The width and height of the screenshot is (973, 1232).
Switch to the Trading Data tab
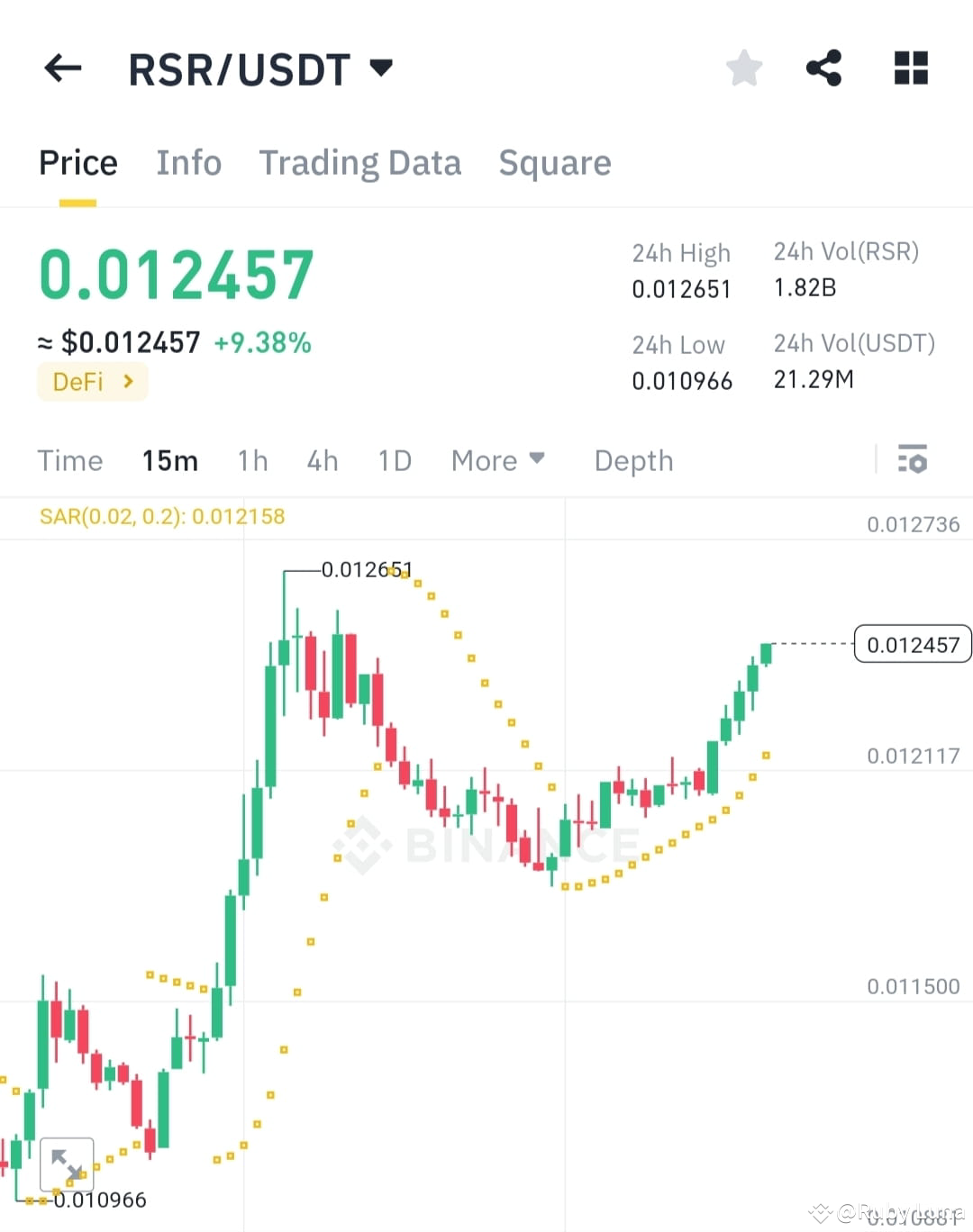360,163
